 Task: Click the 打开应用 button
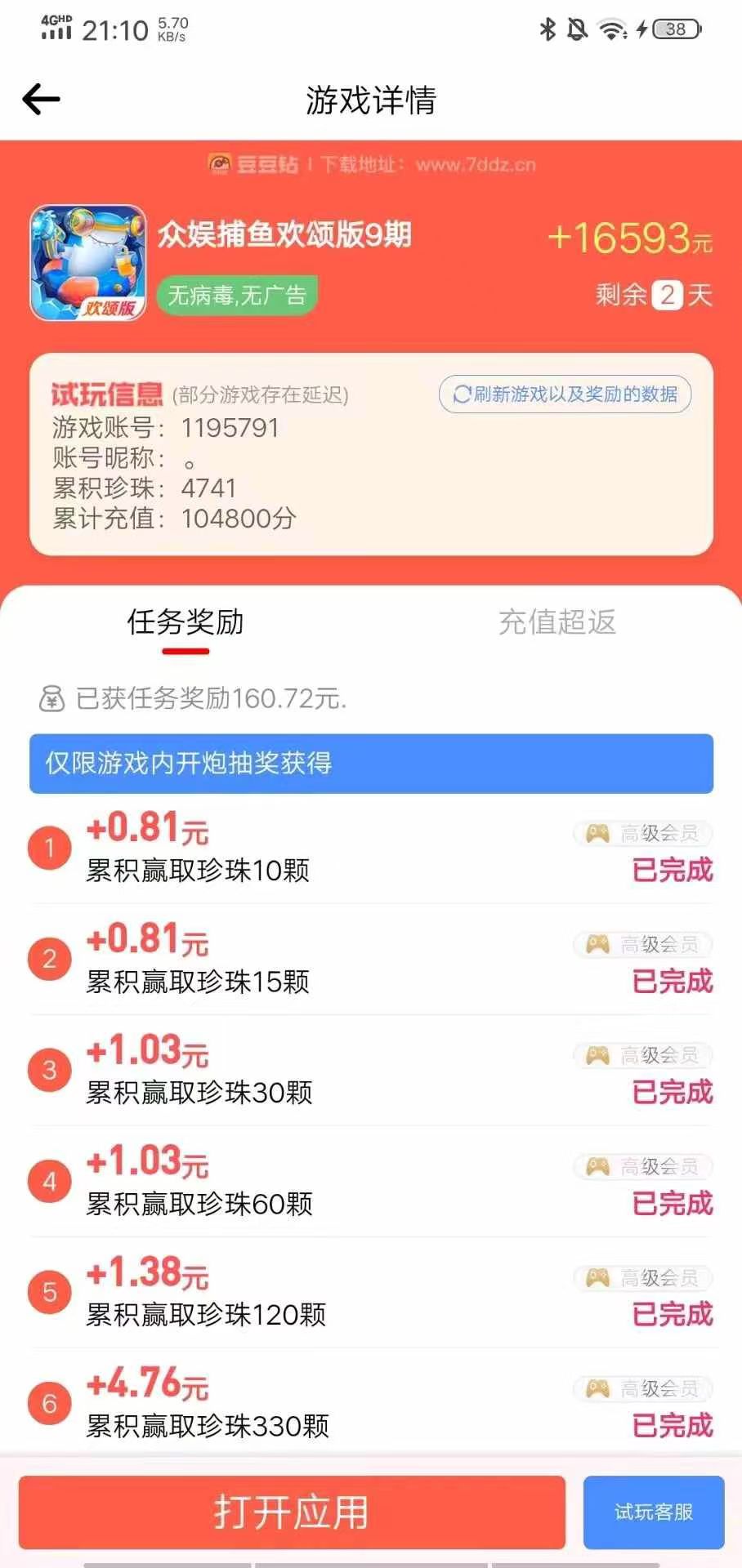click(x=291, y=1512)
